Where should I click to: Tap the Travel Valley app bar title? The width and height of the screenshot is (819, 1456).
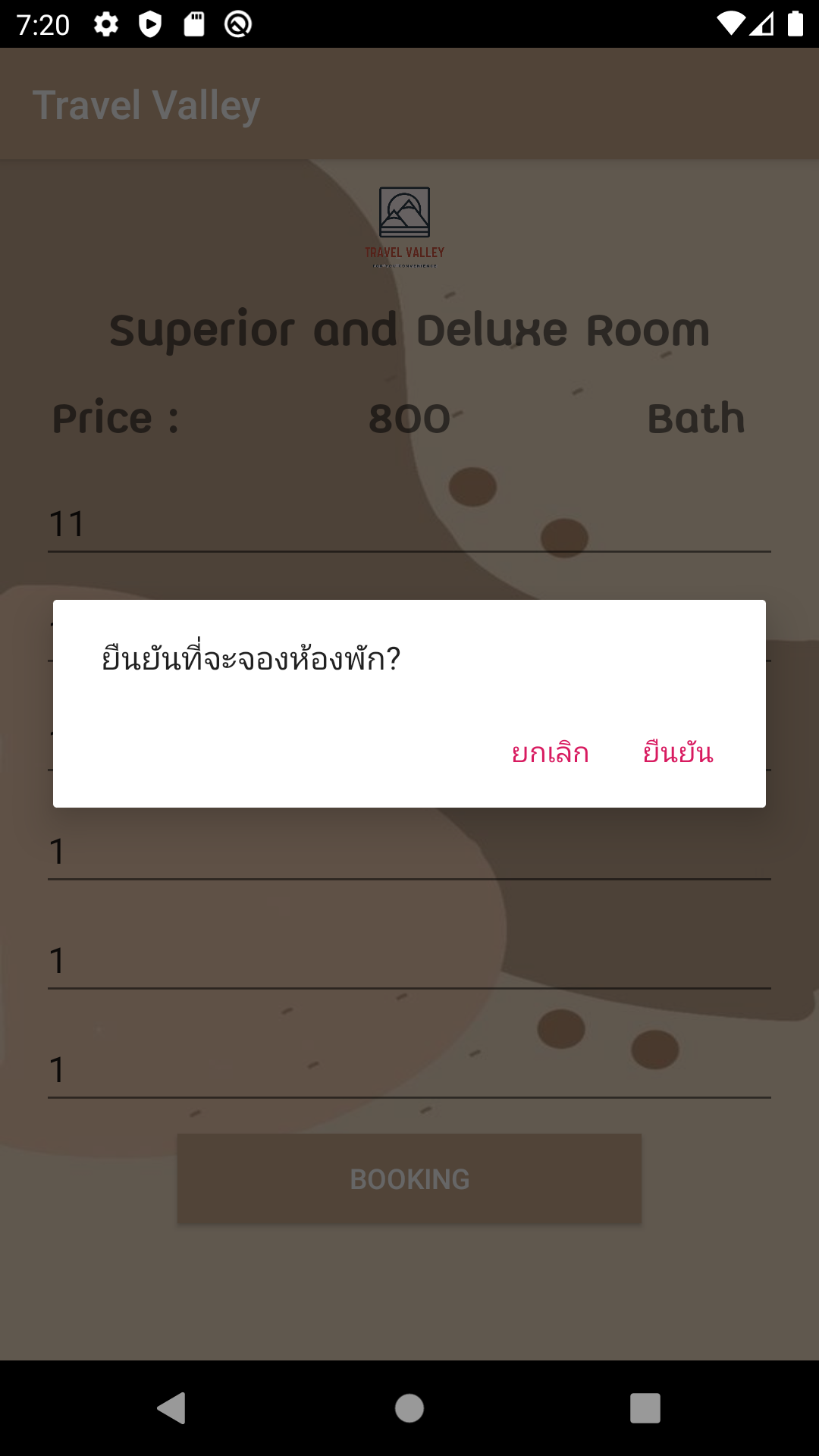(x=146, y=103)
